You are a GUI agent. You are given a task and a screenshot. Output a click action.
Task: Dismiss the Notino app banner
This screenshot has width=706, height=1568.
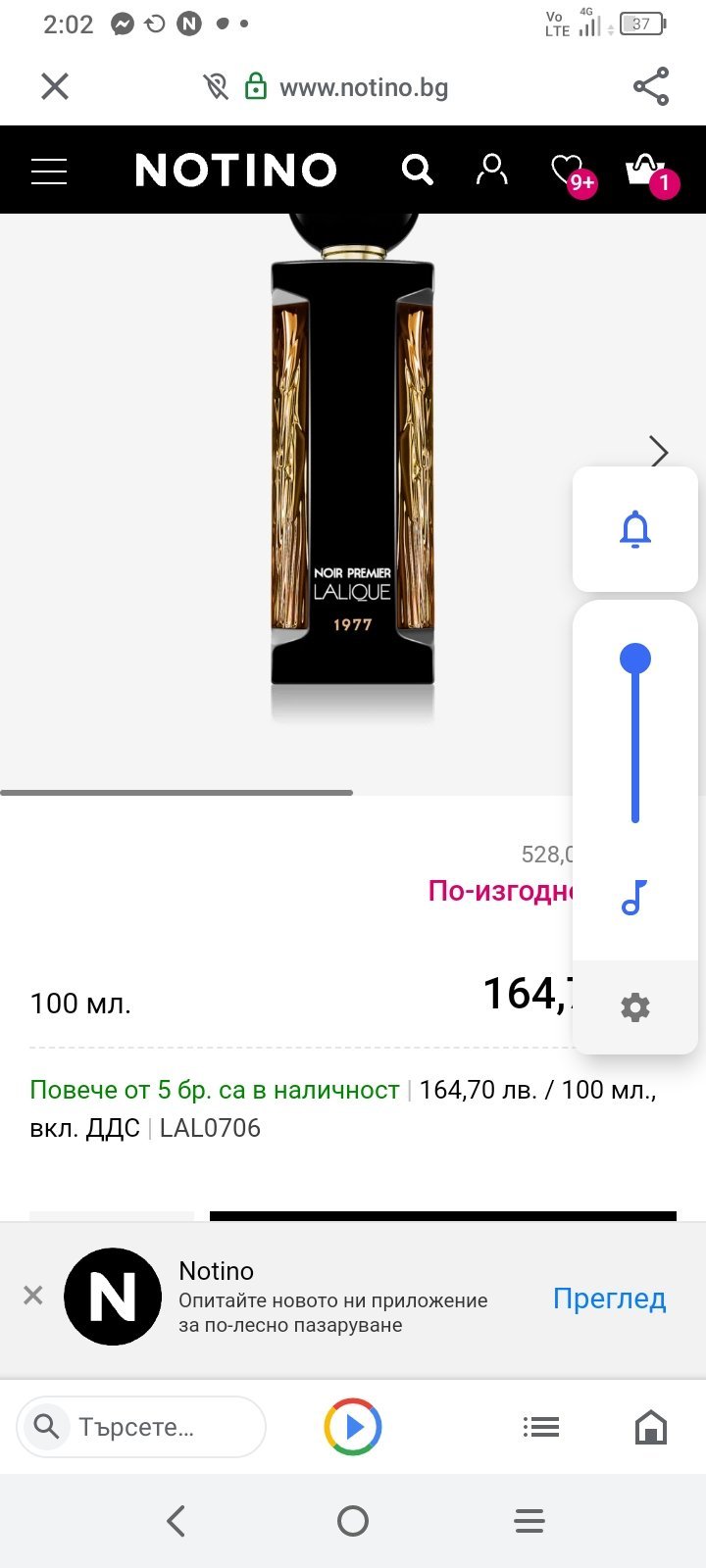pyautogui.click(x=33, y=1296)
